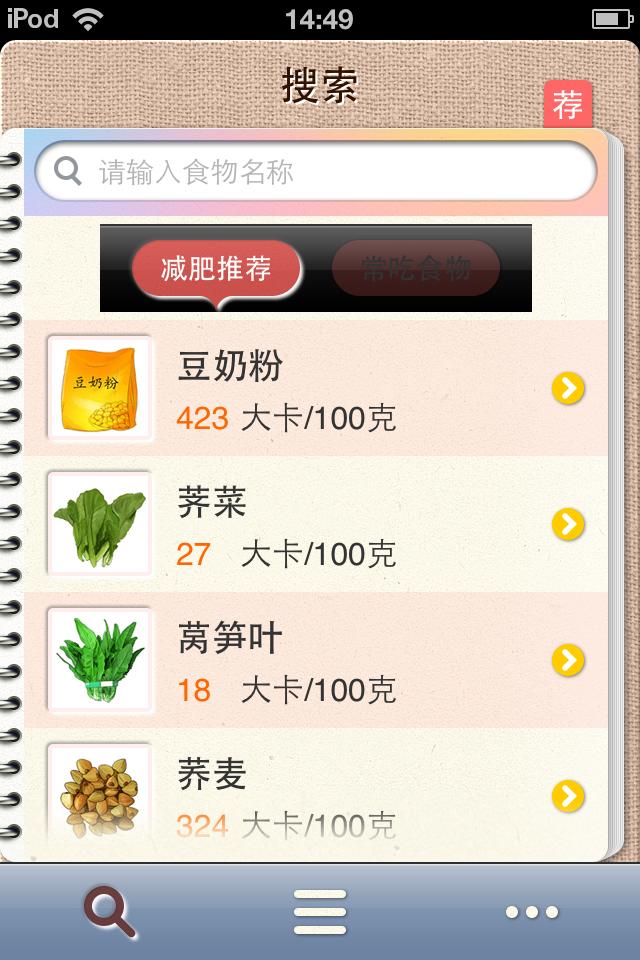Open the list tab in bottom bar
640x960 pixels.
point(320,912)
